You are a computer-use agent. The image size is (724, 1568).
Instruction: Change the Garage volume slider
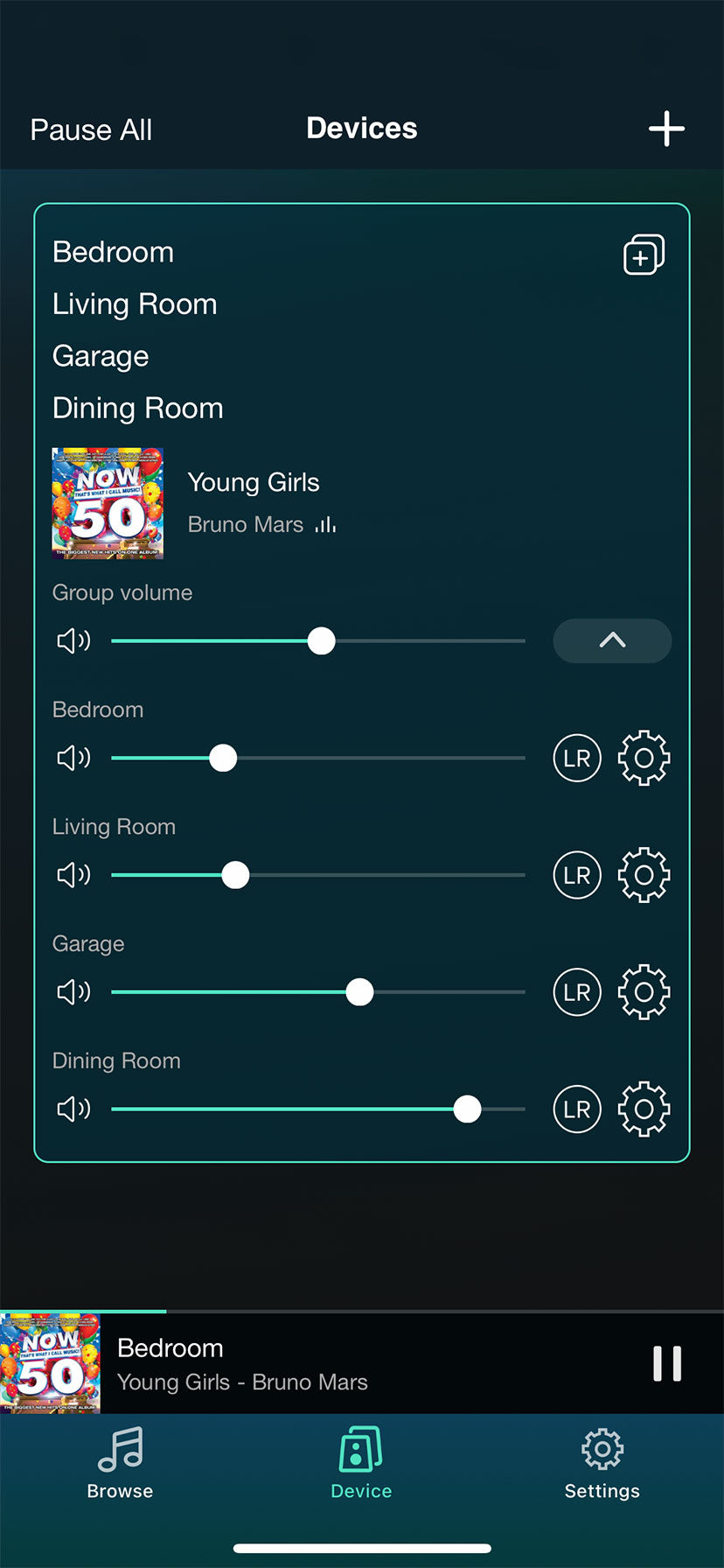coord(359,992)
